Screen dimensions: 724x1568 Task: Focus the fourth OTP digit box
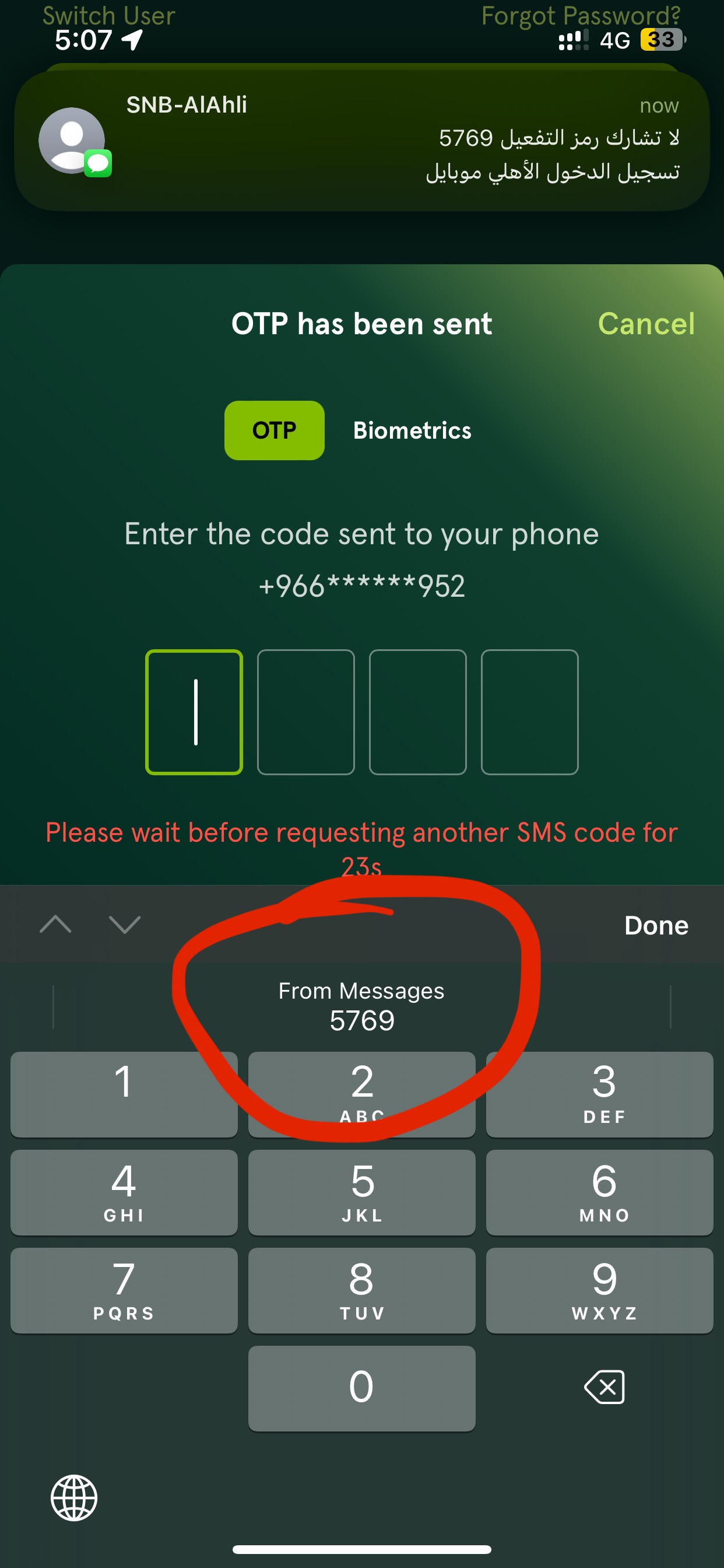click(529, 712)
